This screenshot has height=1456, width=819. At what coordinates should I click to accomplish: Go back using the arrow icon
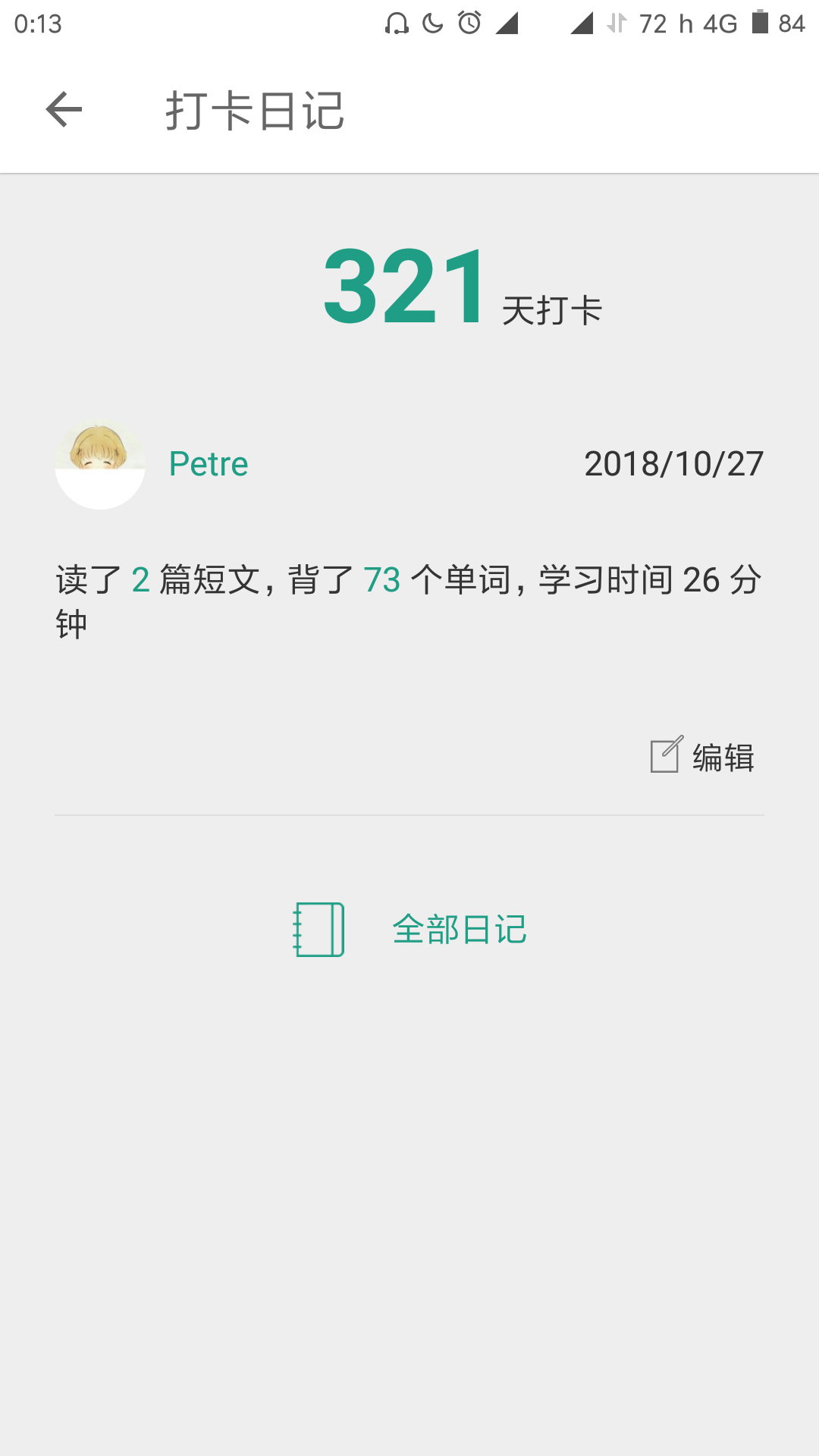point(64,110)
